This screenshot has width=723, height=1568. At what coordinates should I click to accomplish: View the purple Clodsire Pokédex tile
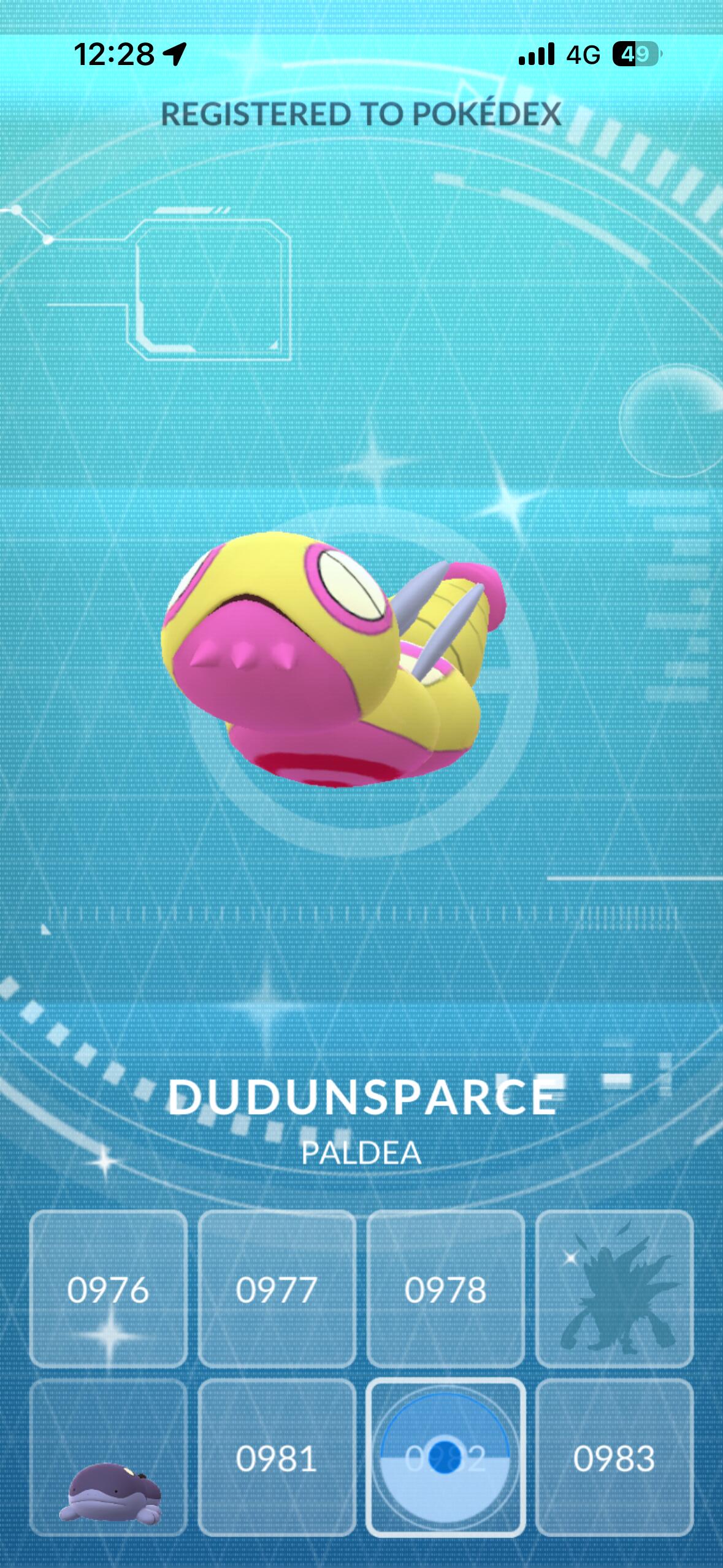pos(108,1458)
